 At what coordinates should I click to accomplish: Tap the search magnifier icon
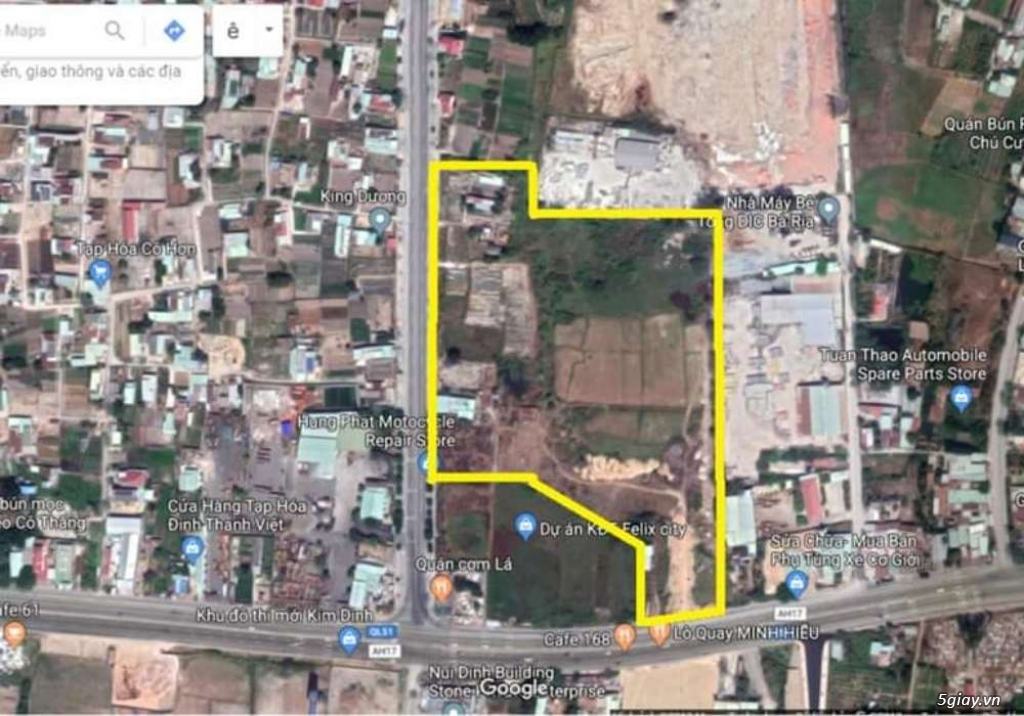[115, 30]
